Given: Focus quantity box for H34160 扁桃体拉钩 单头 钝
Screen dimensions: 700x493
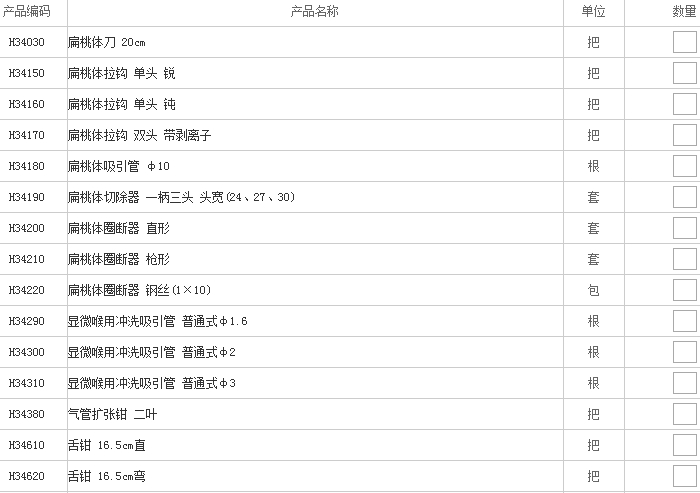Looking at the screenshot, I should (x=684, y=105).
